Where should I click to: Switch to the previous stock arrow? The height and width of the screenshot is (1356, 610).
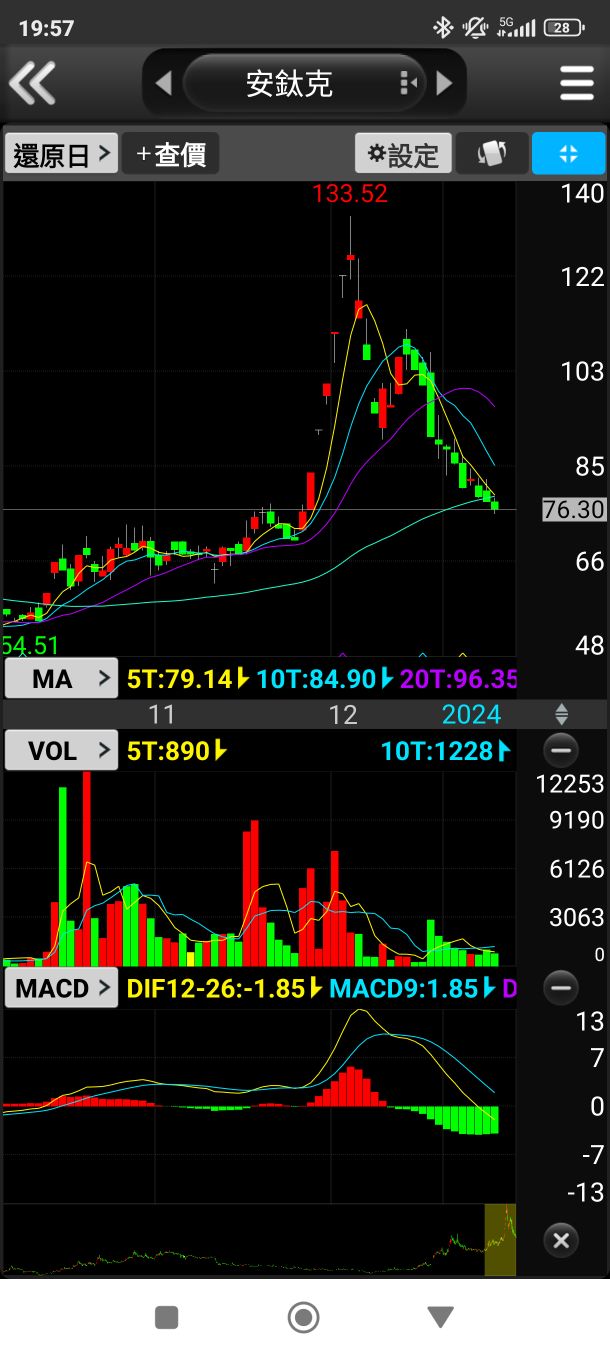click(x=164, y=83)
